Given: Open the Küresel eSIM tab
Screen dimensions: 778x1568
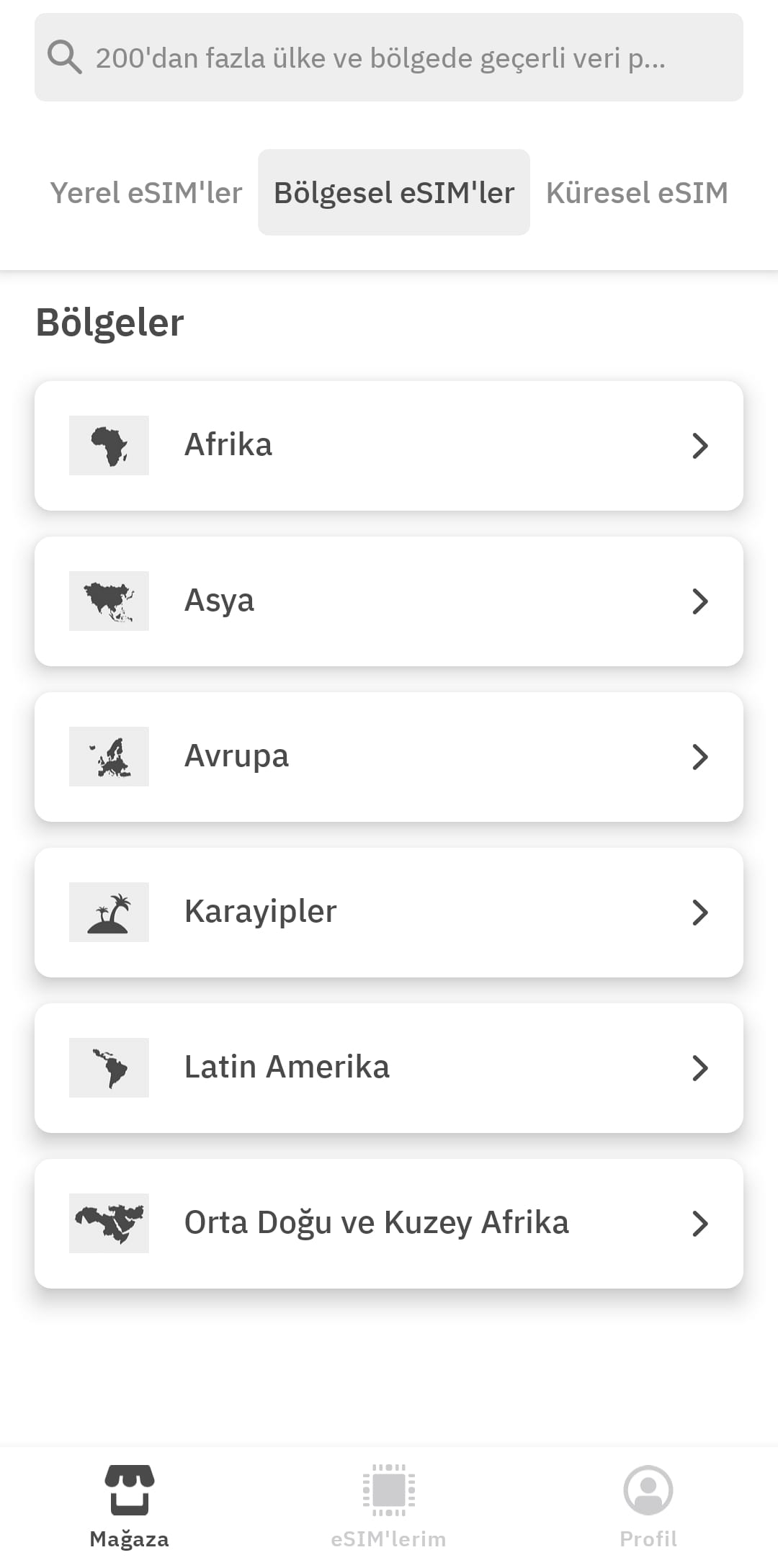Looking at the screenshot, I should (637, 192).
